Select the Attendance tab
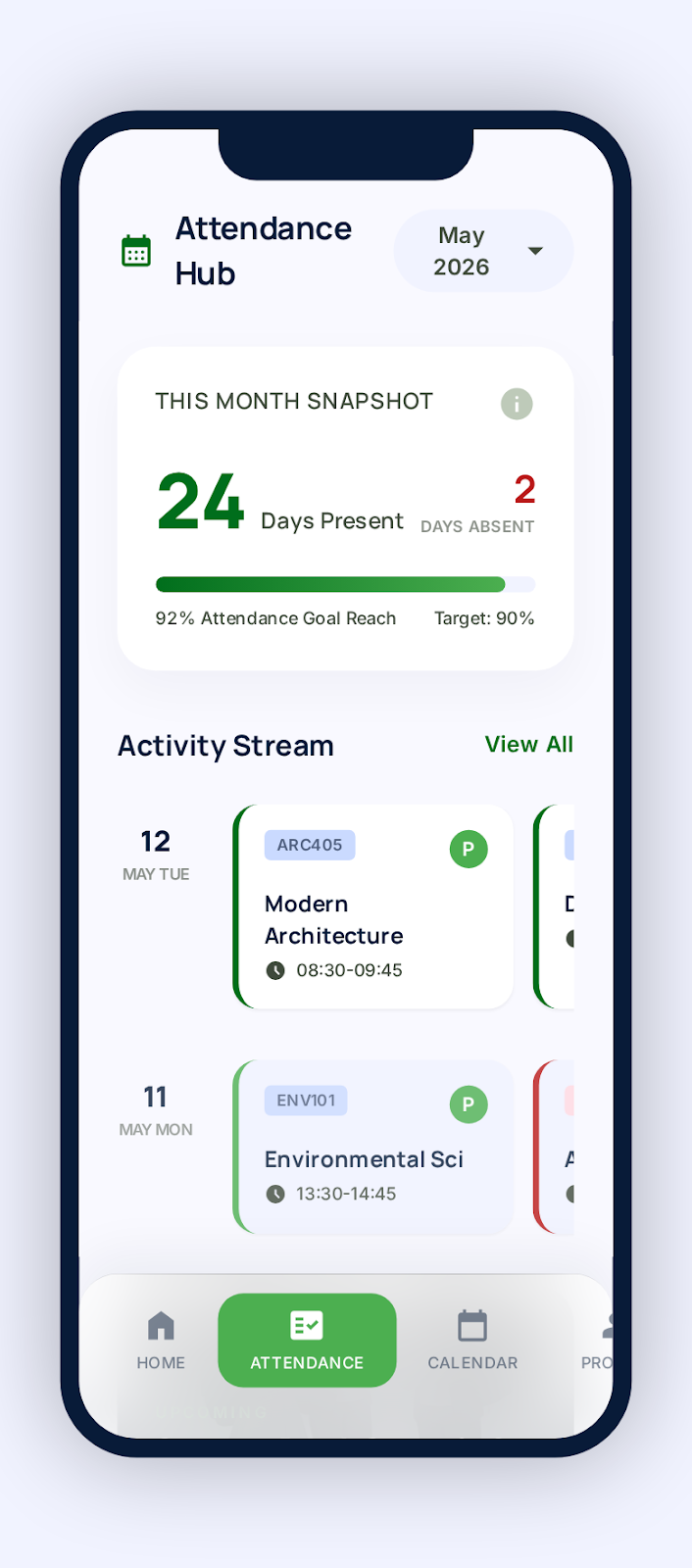Screen dimensions: 692x1568 click(x=307, y=1340)
